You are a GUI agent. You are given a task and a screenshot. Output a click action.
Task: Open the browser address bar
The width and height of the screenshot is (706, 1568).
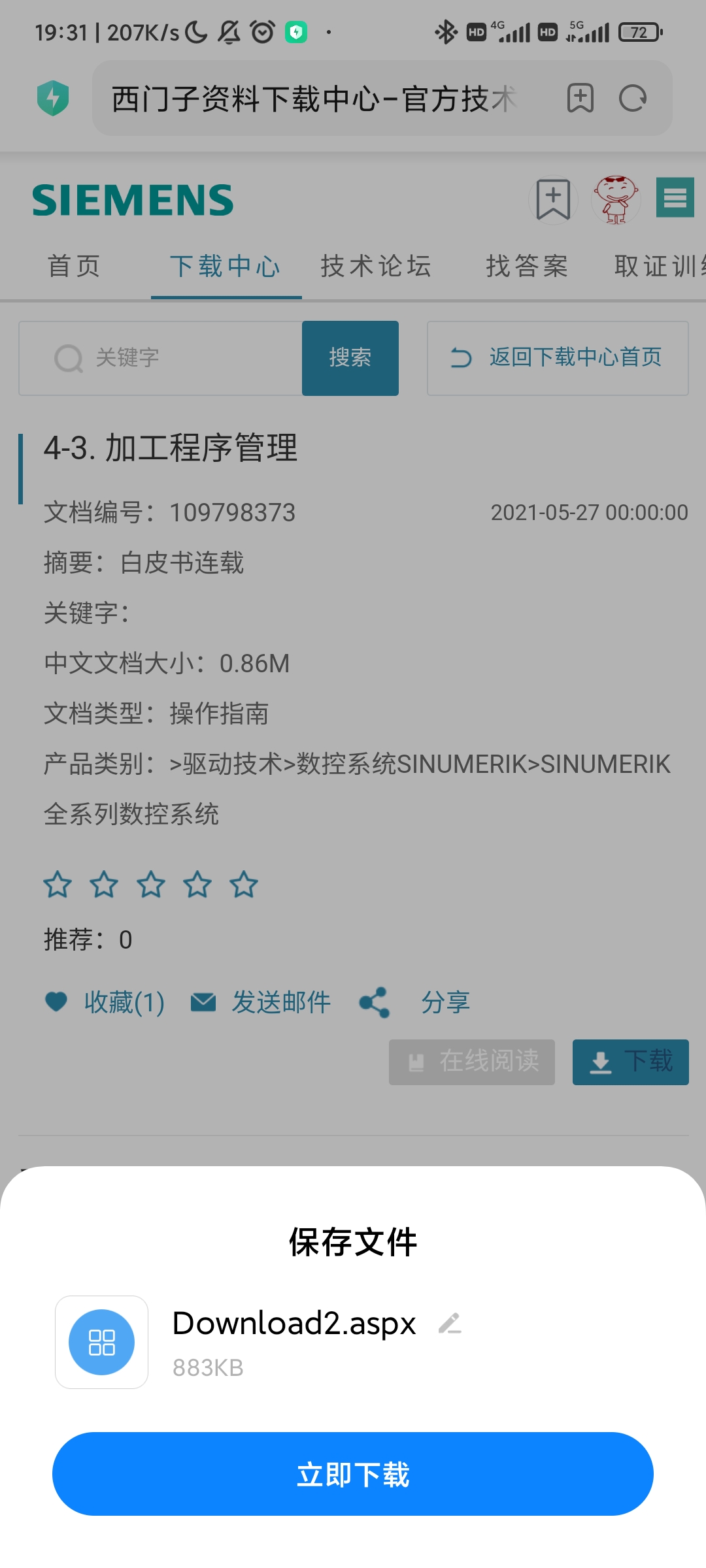[x=314, y=99]
